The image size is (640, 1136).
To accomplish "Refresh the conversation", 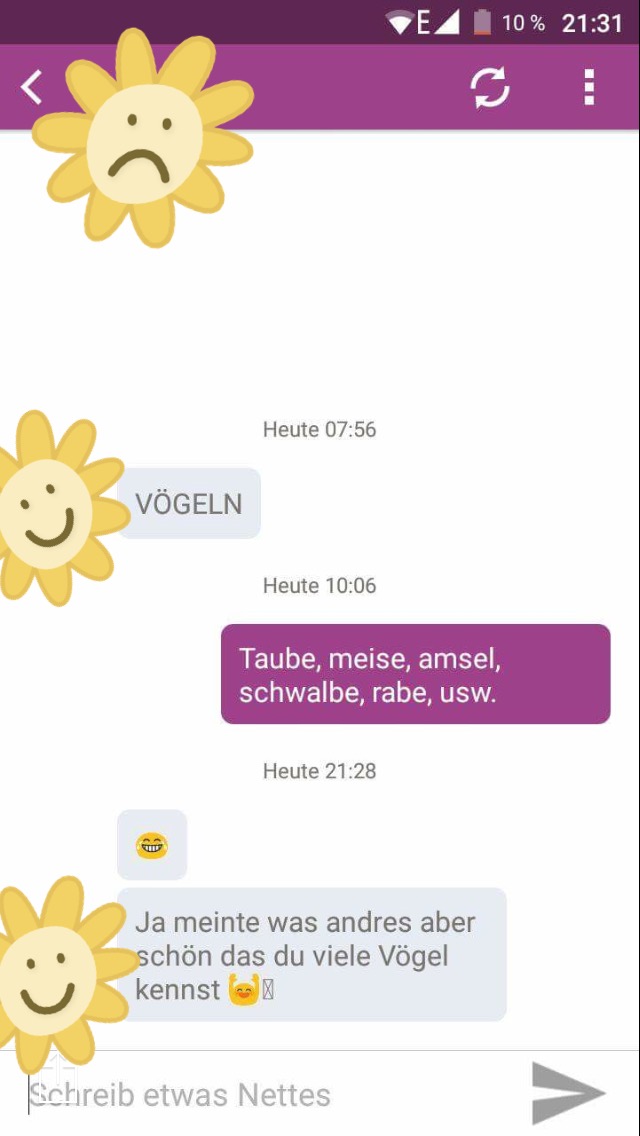I will [x=490, y=88].
